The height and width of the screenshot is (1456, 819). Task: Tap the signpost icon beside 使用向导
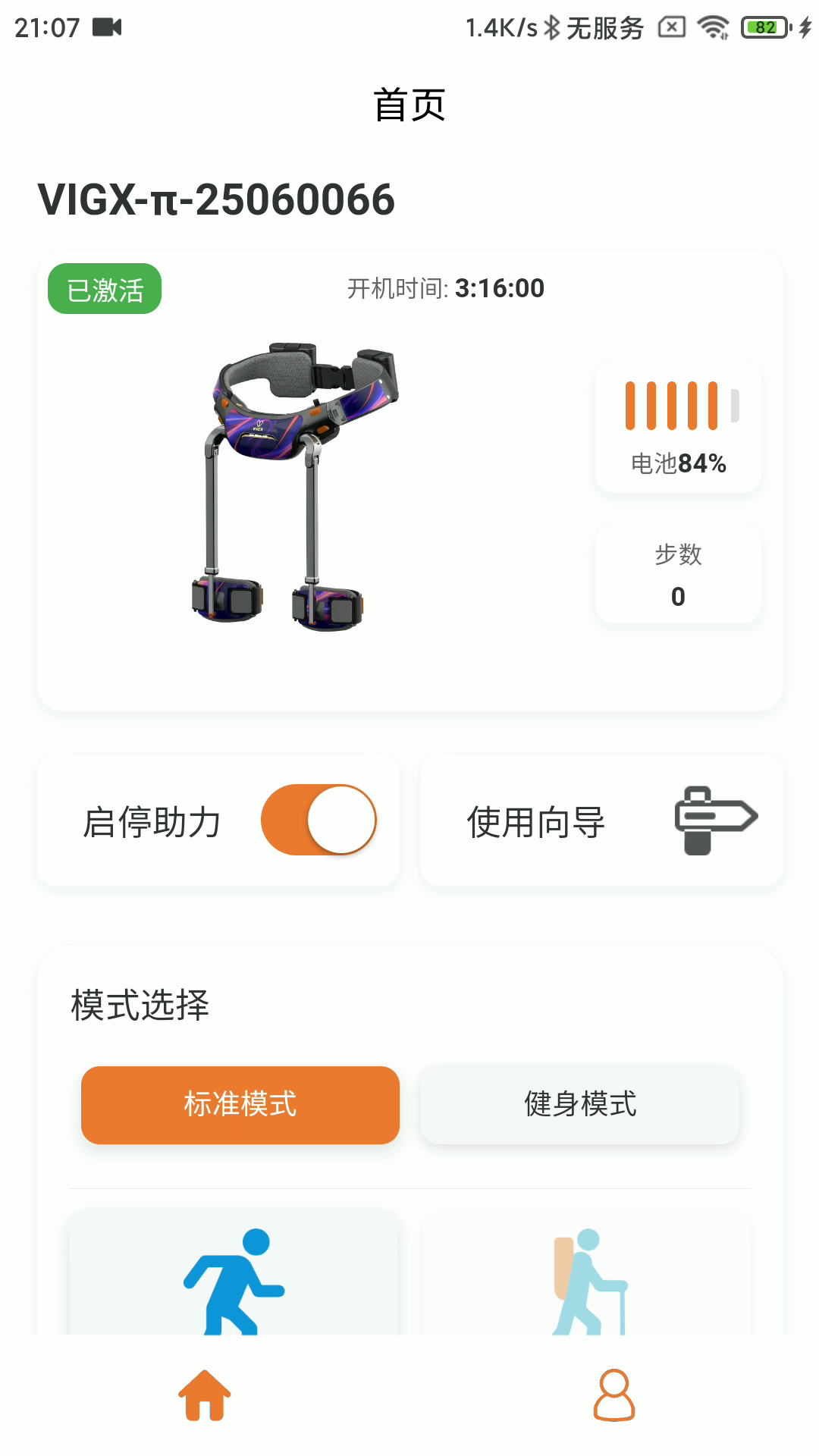click(716, 819)
